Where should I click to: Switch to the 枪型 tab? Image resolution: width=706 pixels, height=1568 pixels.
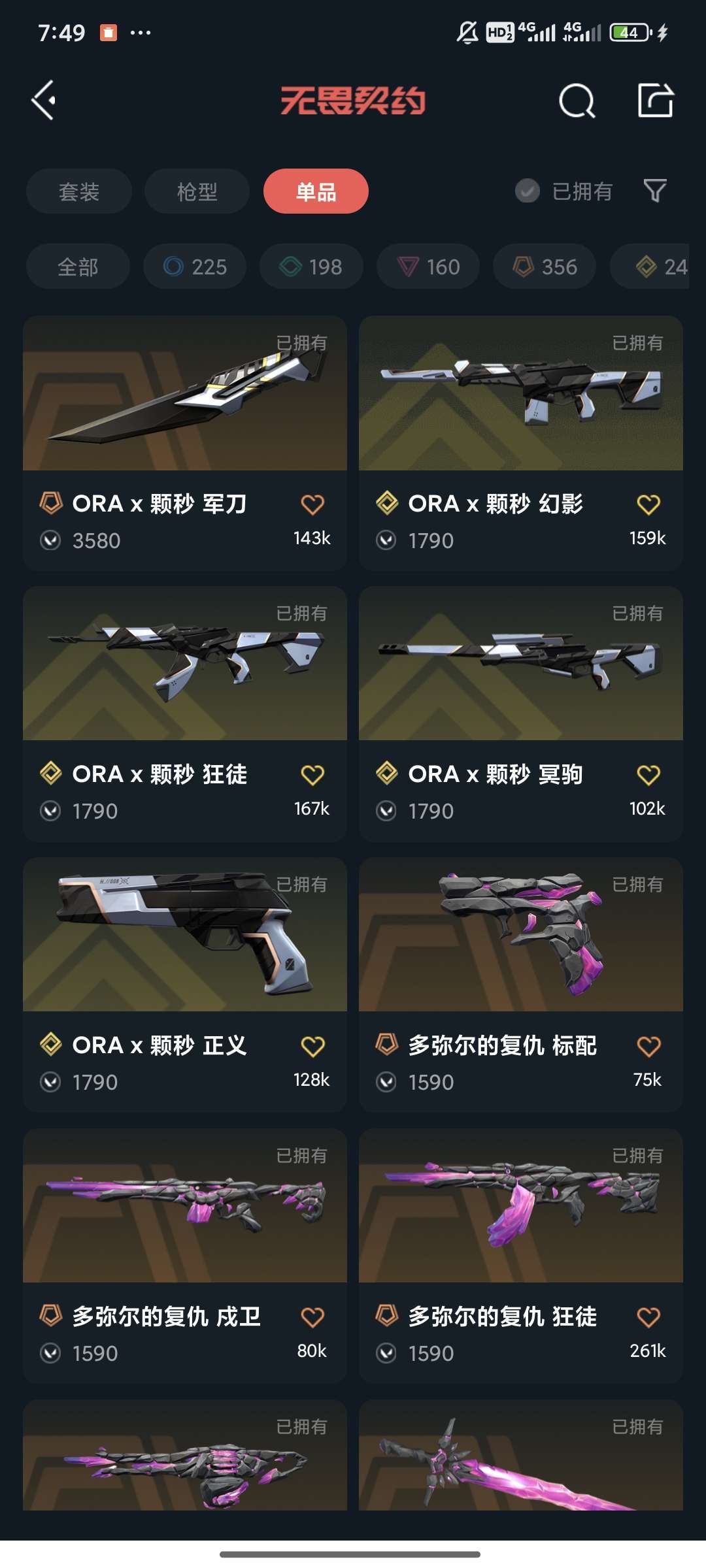tap(197, 191)
